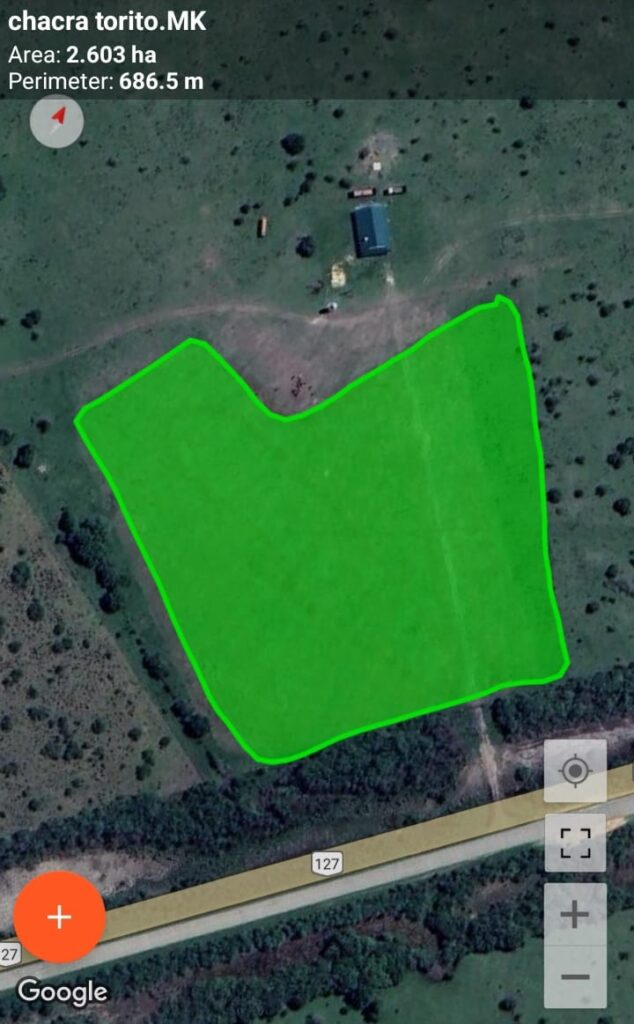Zoom in on the map

[x=575, y=914]
